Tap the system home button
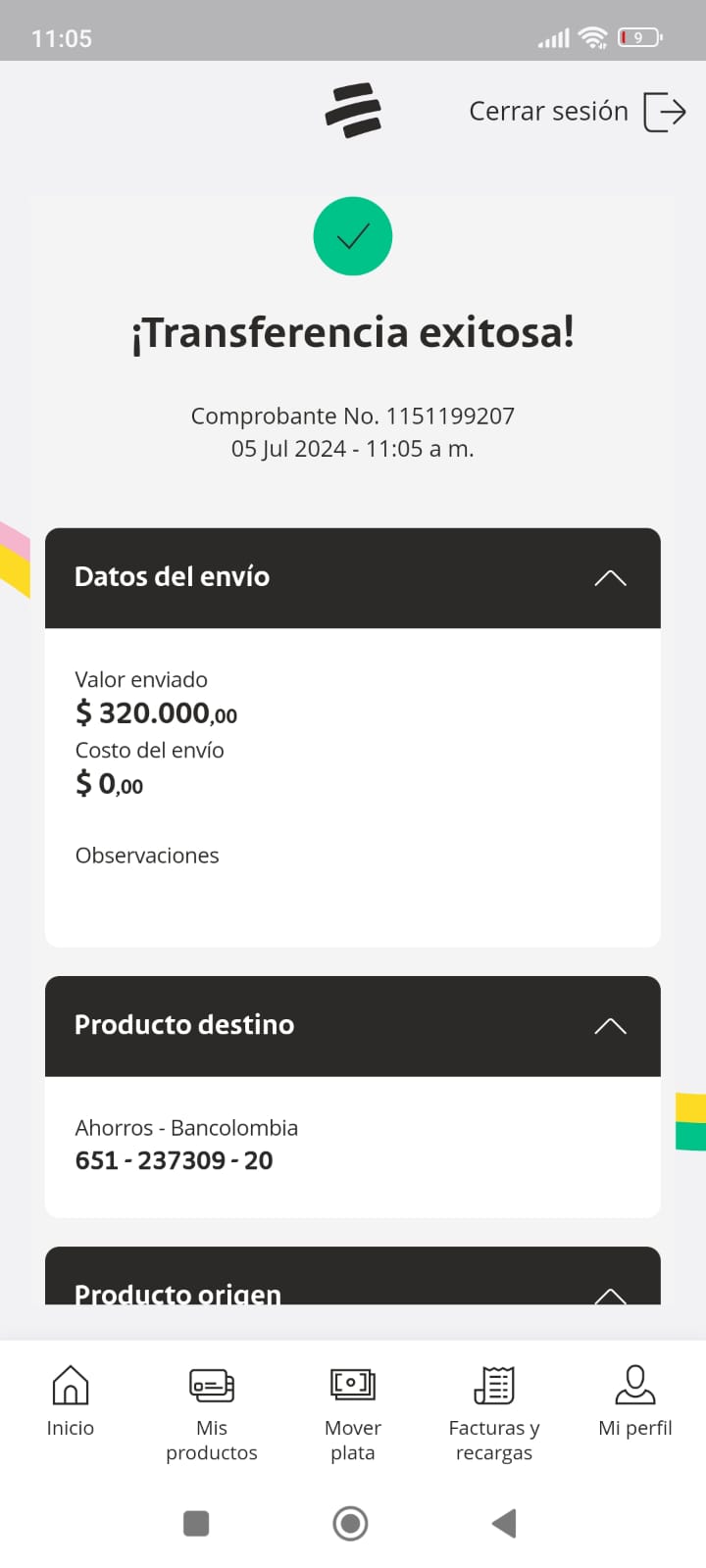The image size is (706, 1568). pos(351,1523)
